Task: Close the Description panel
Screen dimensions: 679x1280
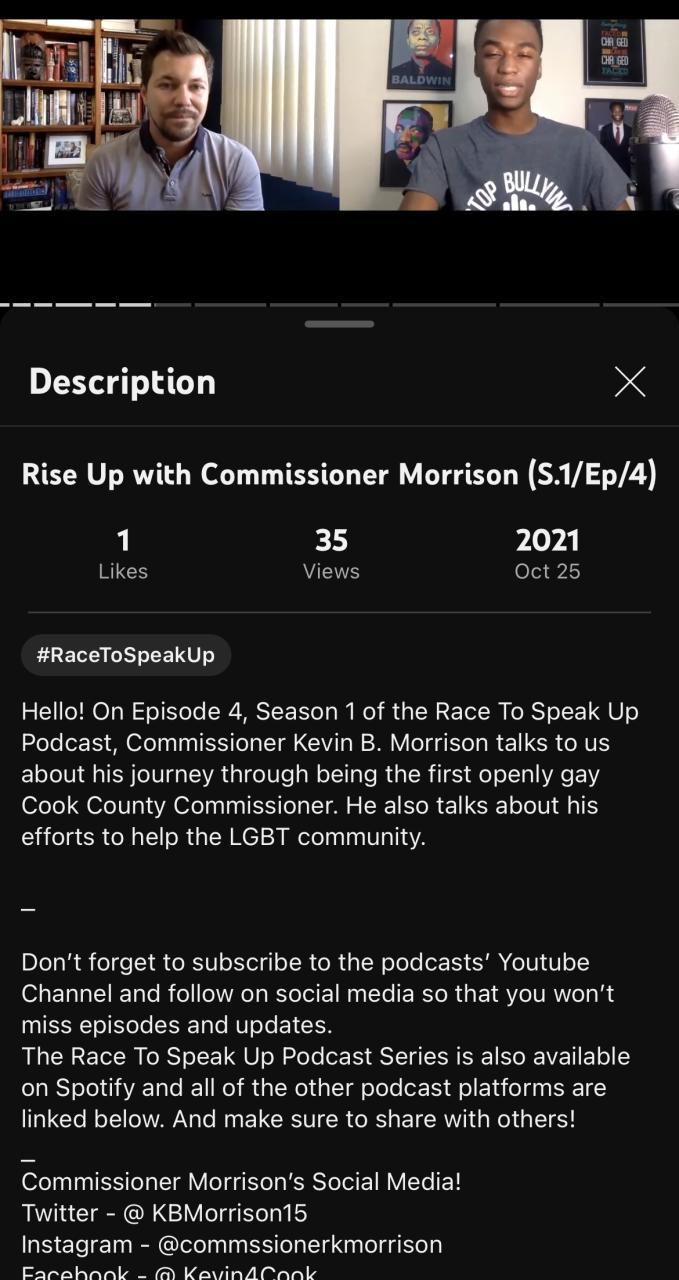Action: coord(629,381)
